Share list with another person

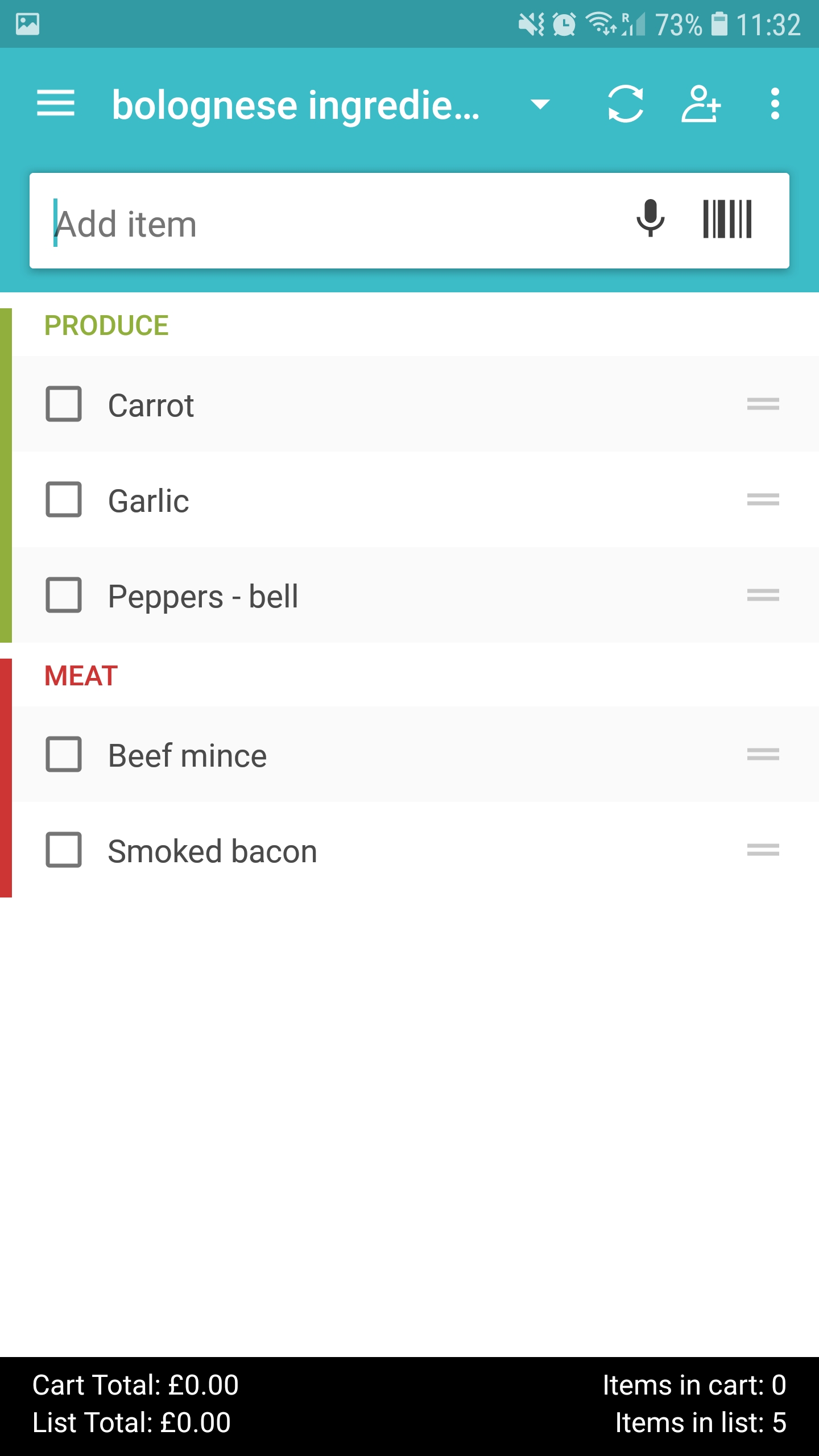[701, 104]
